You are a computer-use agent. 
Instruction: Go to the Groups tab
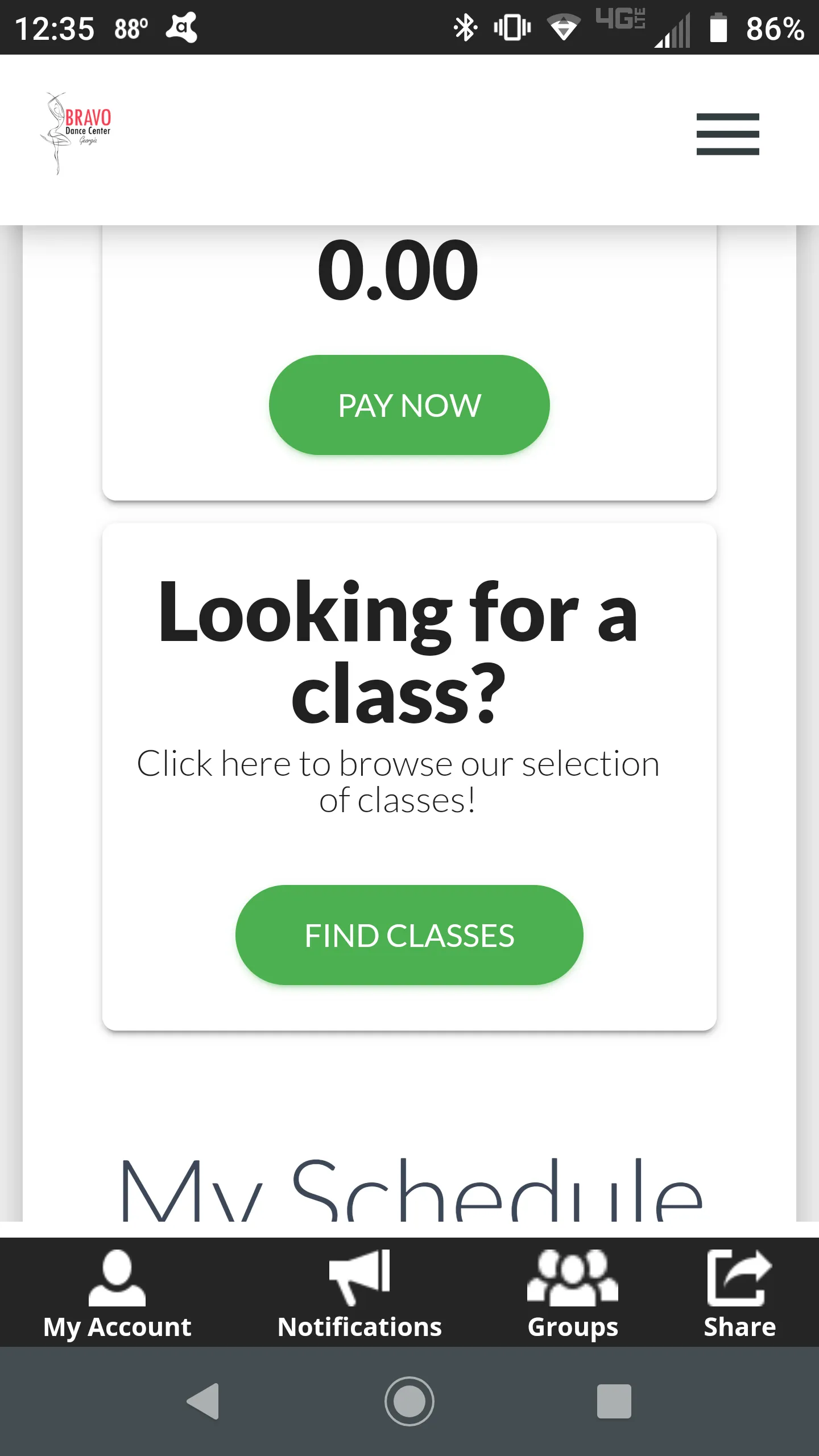pos(572,1293)
